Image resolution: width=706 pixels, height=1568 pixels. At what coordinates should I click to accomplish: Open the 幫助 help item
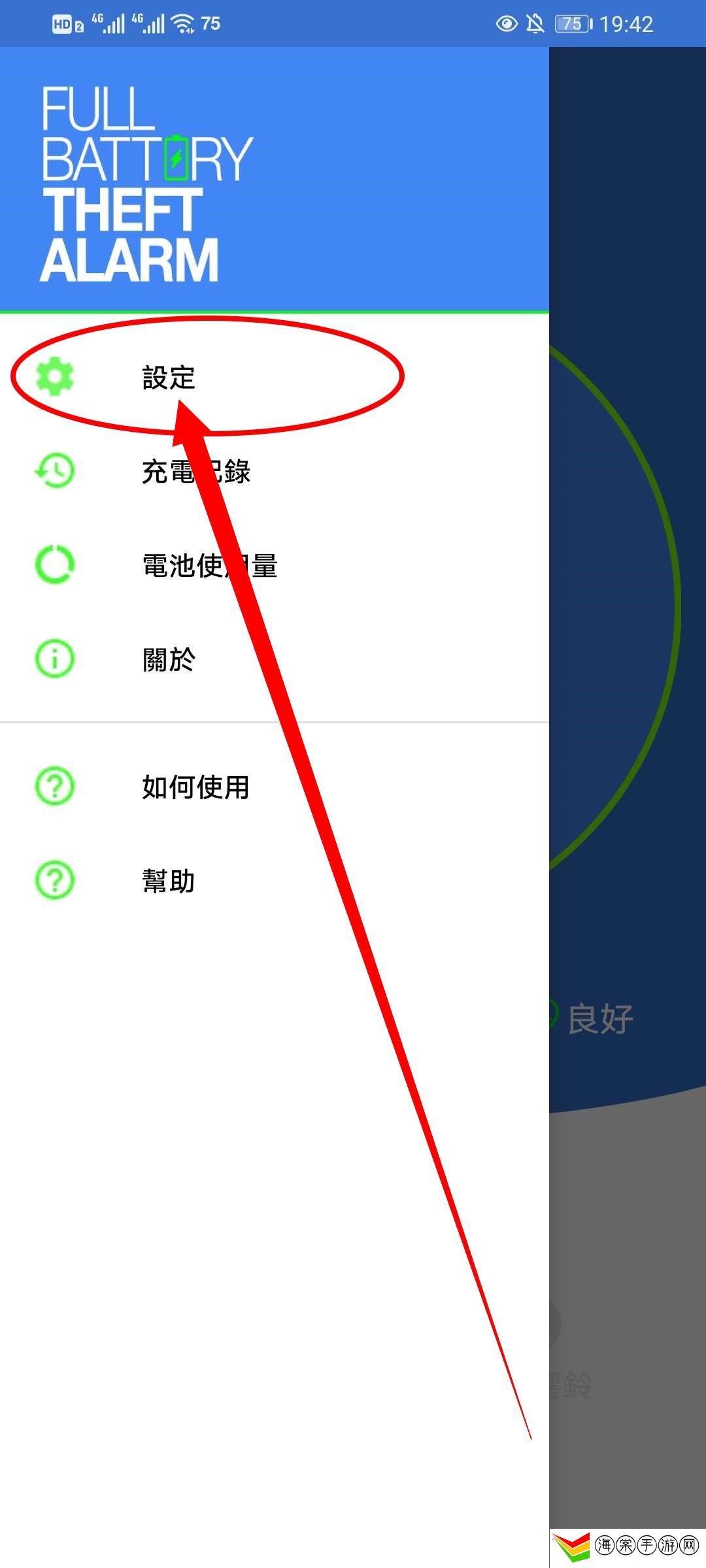click(169, 881)
